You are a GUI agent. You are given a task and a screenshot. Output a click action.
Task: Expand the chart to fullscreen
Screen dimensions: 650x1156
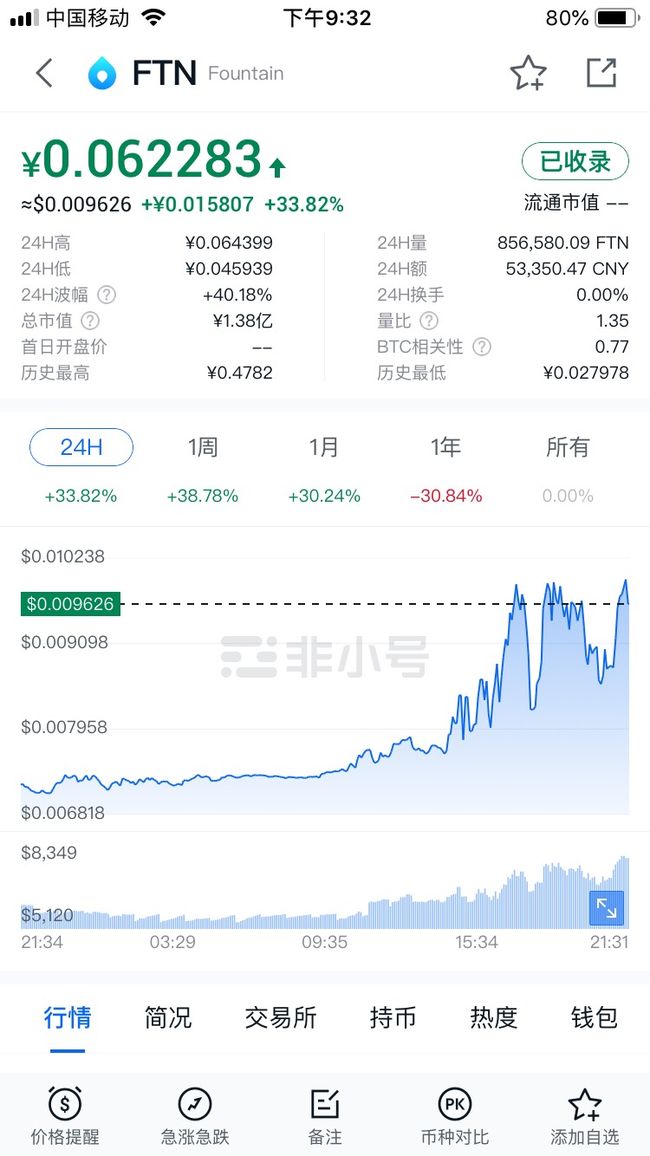(x=607, y=908)
